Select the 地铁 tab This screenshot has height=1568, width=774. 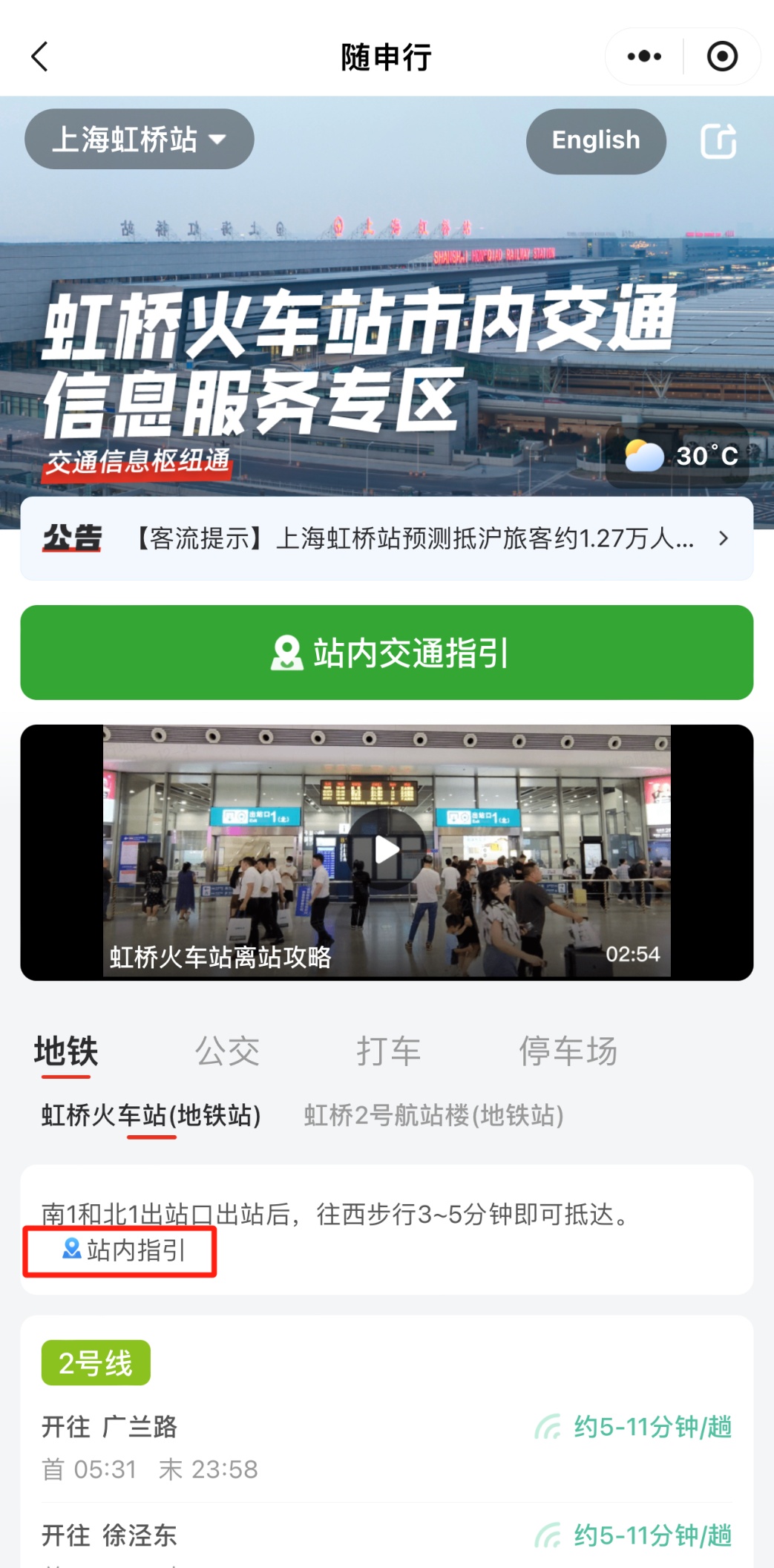point(66,1051)
